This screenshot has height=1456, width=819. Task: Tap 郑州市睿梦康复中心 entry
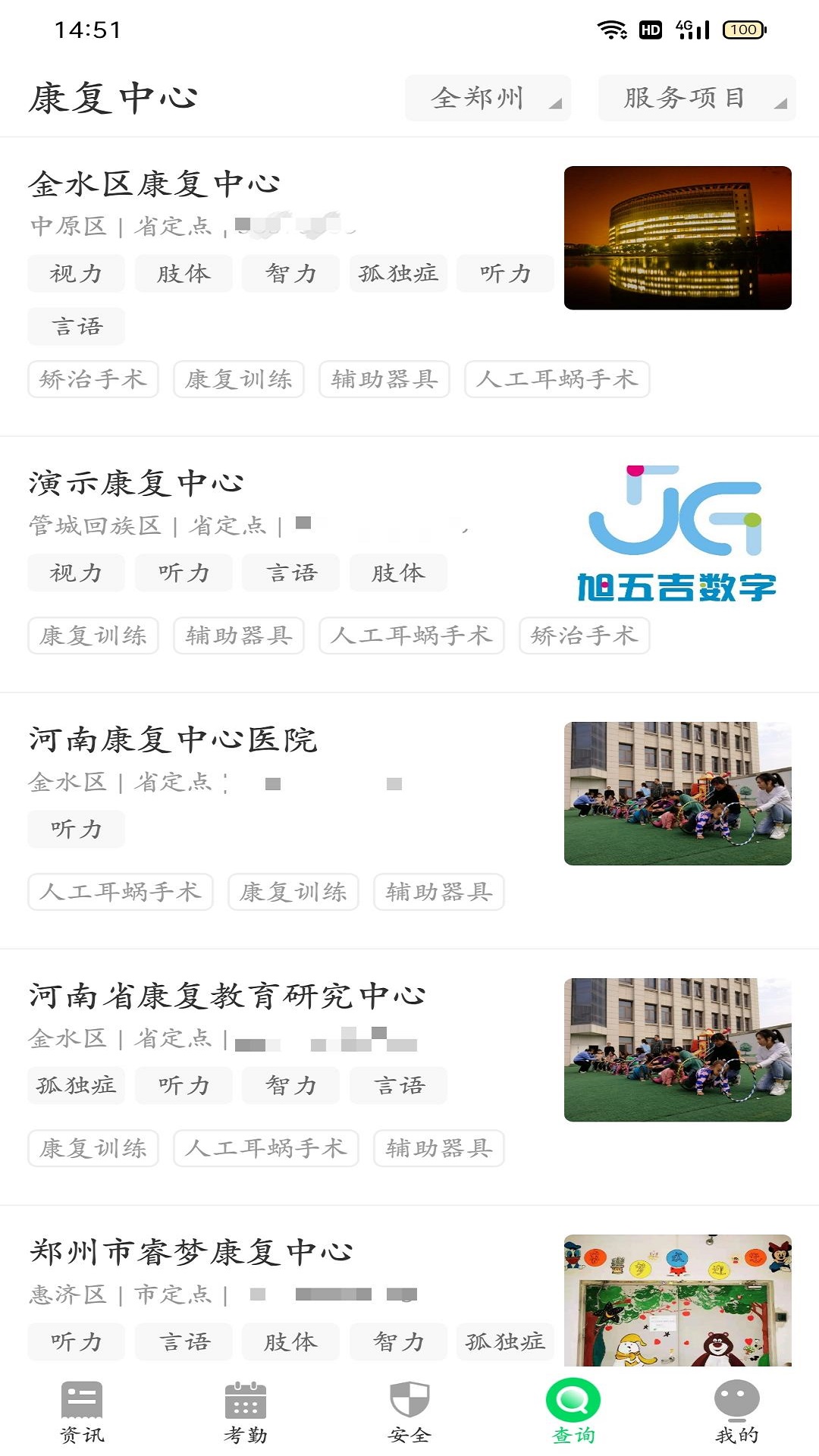(x=409, y=1287)
